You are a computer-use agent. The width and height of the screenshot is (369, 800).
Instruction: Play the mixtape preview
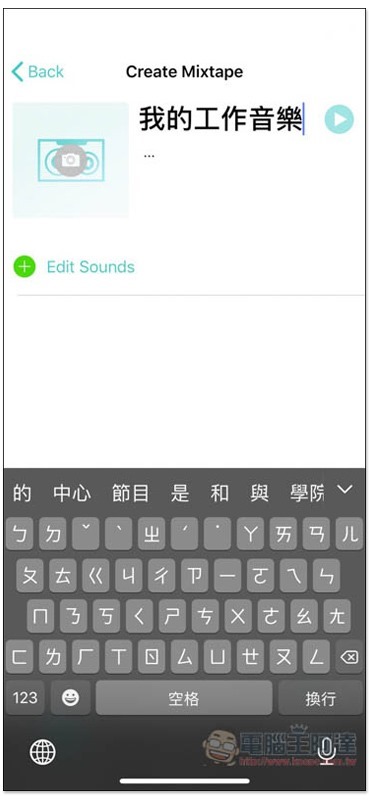point(339,119)
